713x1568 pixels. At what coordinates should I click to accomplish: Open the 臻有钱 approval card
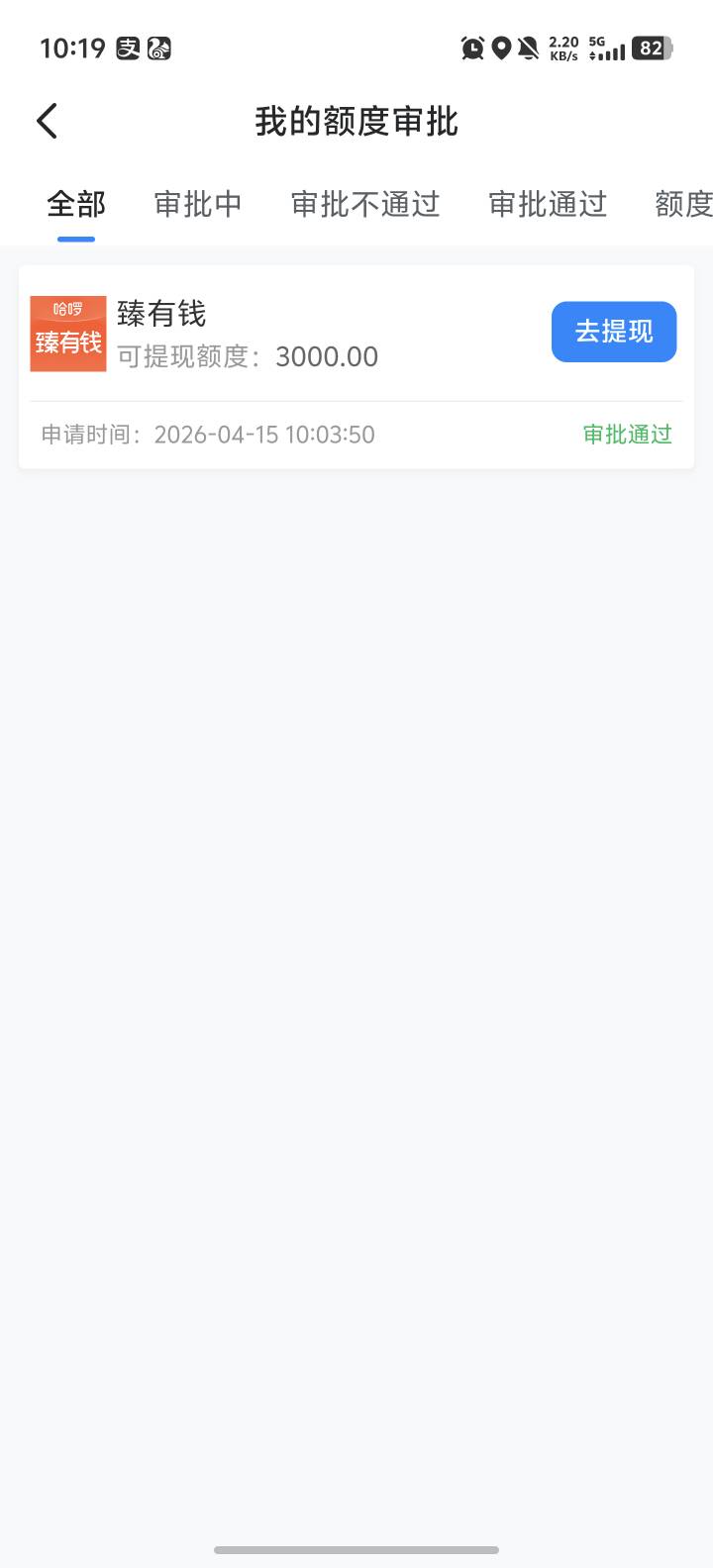[x=356, y=366]
